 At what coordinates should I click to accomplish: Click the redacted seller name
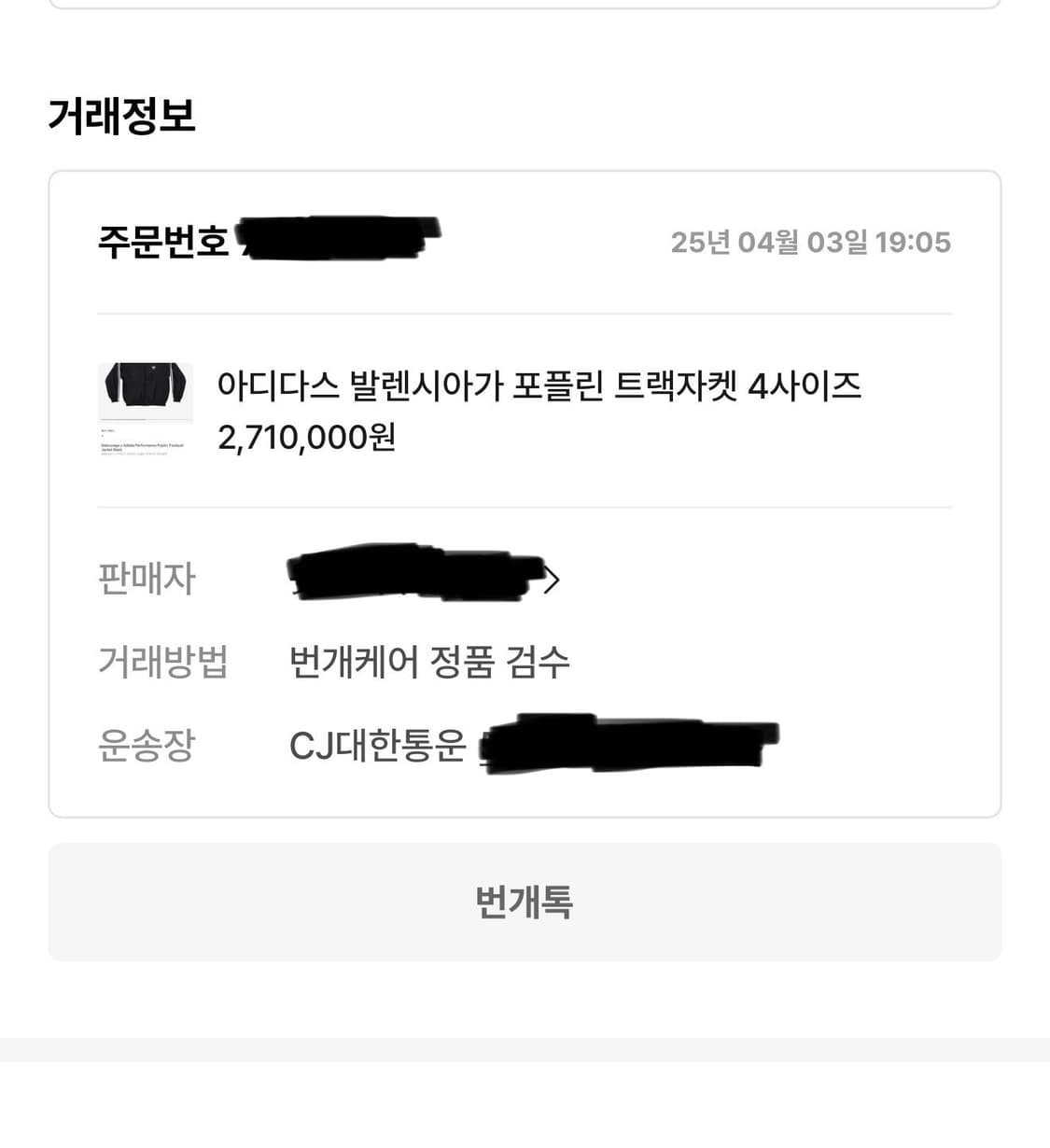pos(411,576)
